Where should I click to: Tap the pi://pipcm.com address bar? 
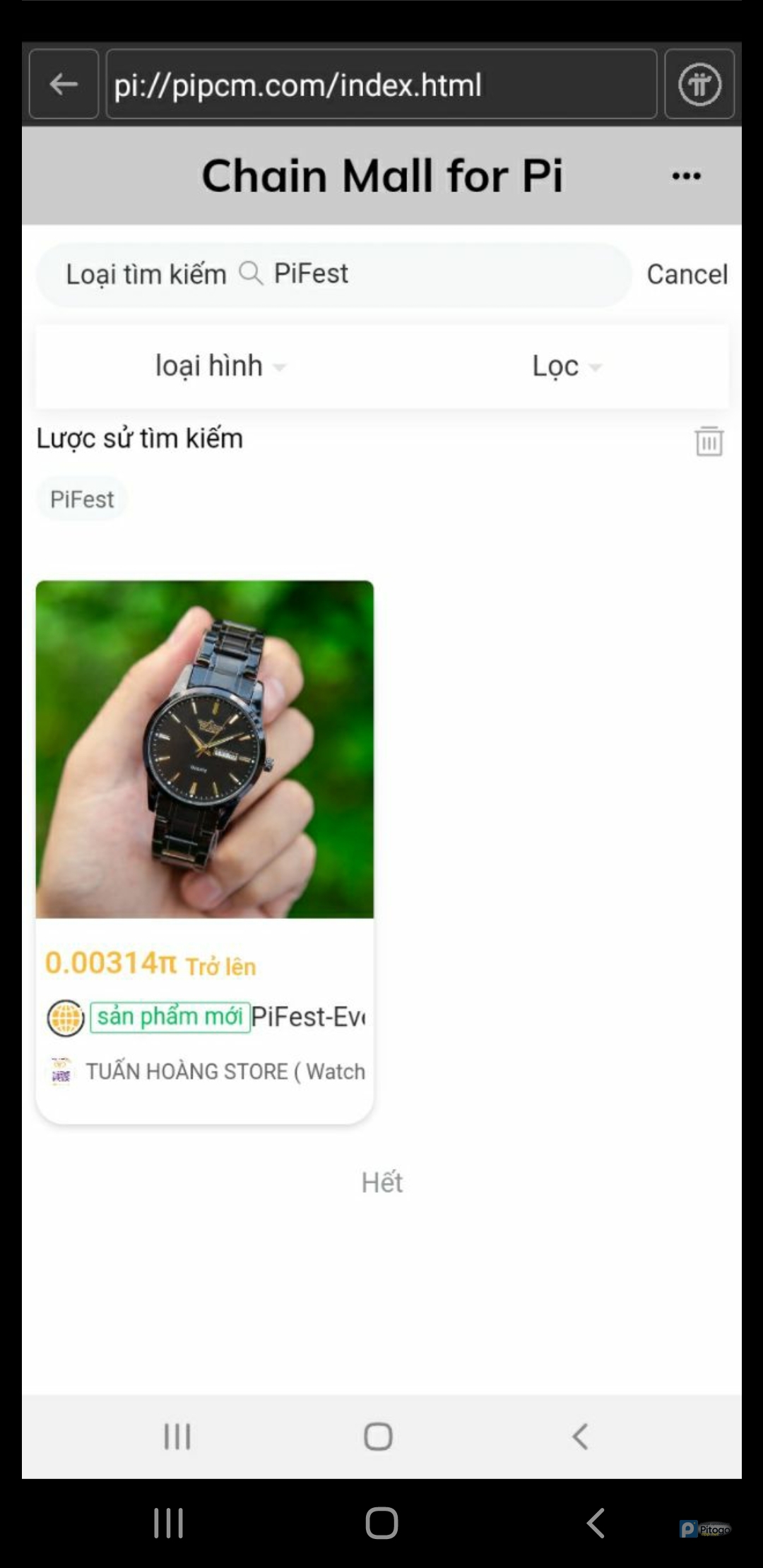381,85
